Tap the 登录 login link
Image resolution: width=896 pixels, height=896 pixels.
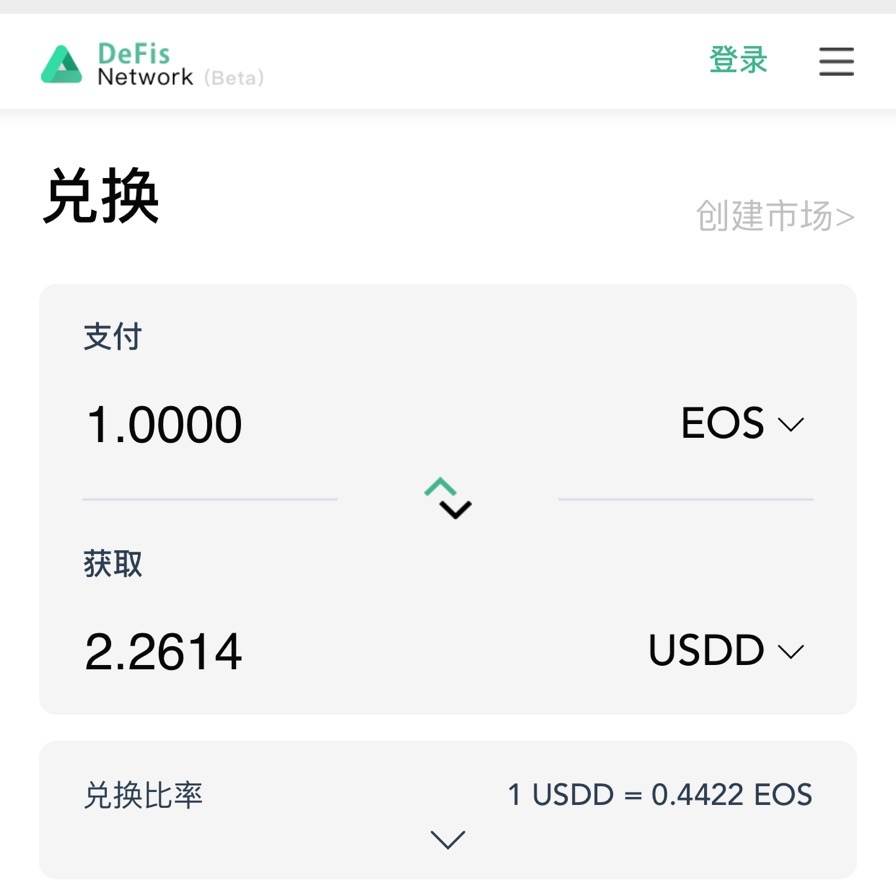coord(738,60)
